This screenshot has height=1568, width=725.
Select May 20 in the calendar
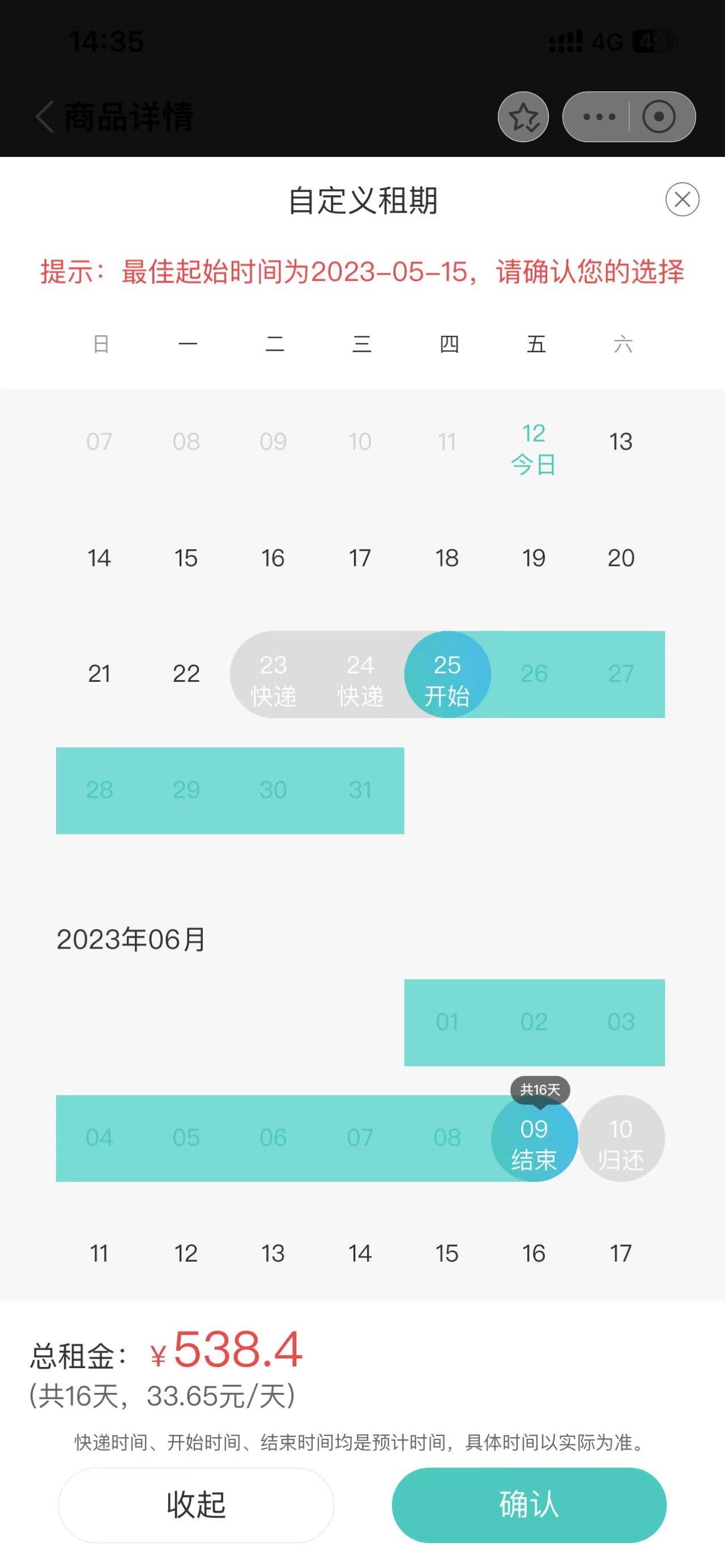(x=621, y=558)
